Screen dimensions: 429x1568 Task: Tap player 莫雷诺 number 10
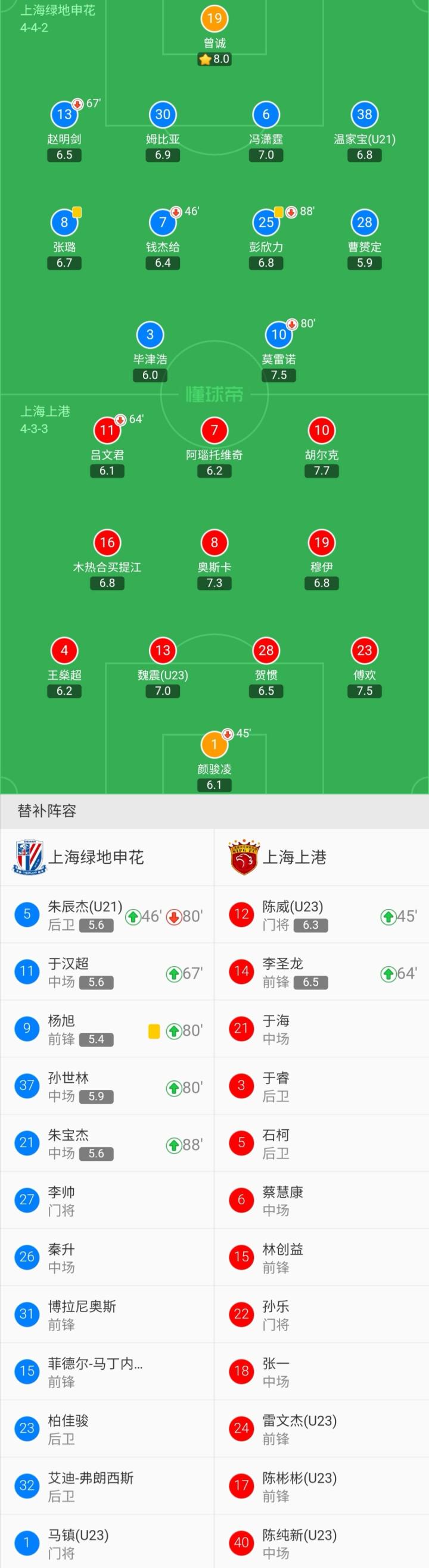click(x=278, y=334)
